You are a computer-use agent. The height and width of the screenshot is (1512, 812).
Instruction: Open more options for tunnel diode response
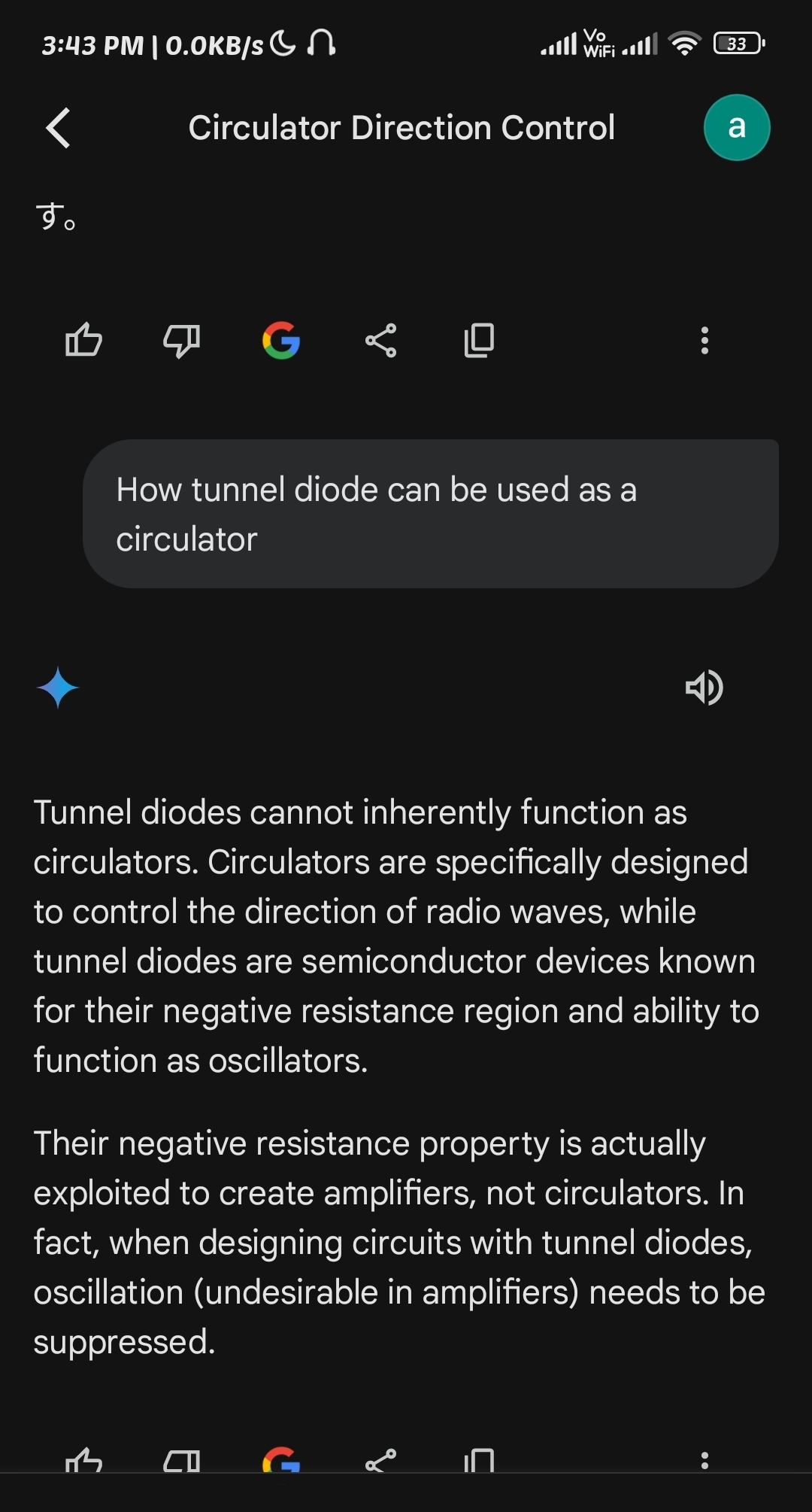[704, 1460]
